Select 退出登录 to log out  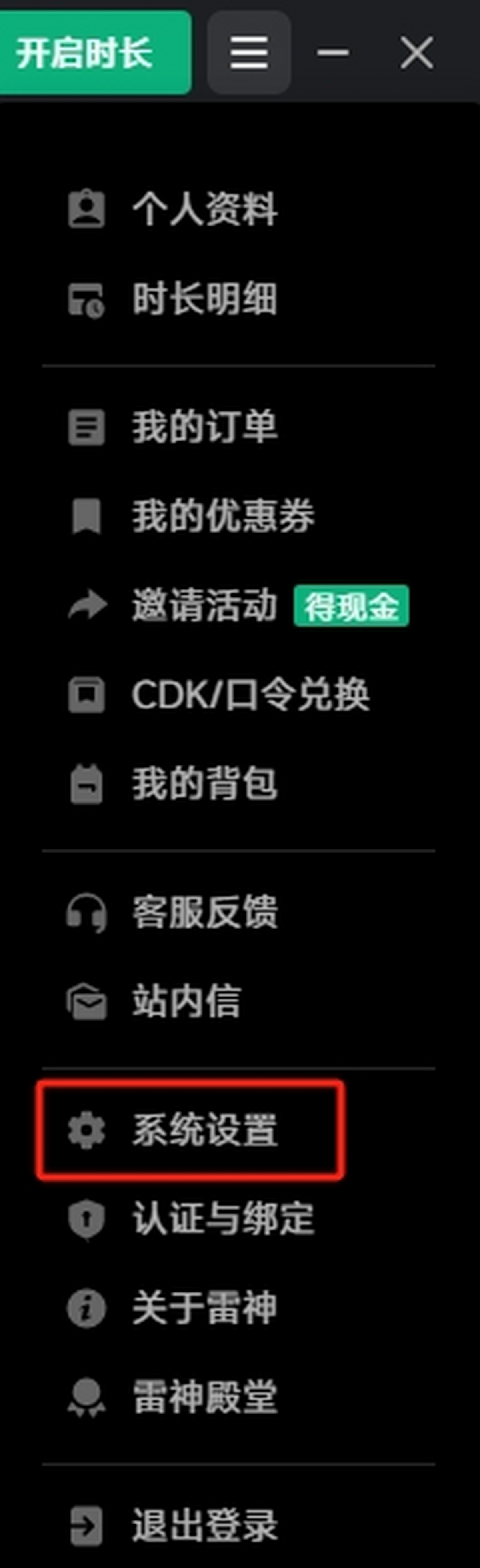tap(204, 1526)
